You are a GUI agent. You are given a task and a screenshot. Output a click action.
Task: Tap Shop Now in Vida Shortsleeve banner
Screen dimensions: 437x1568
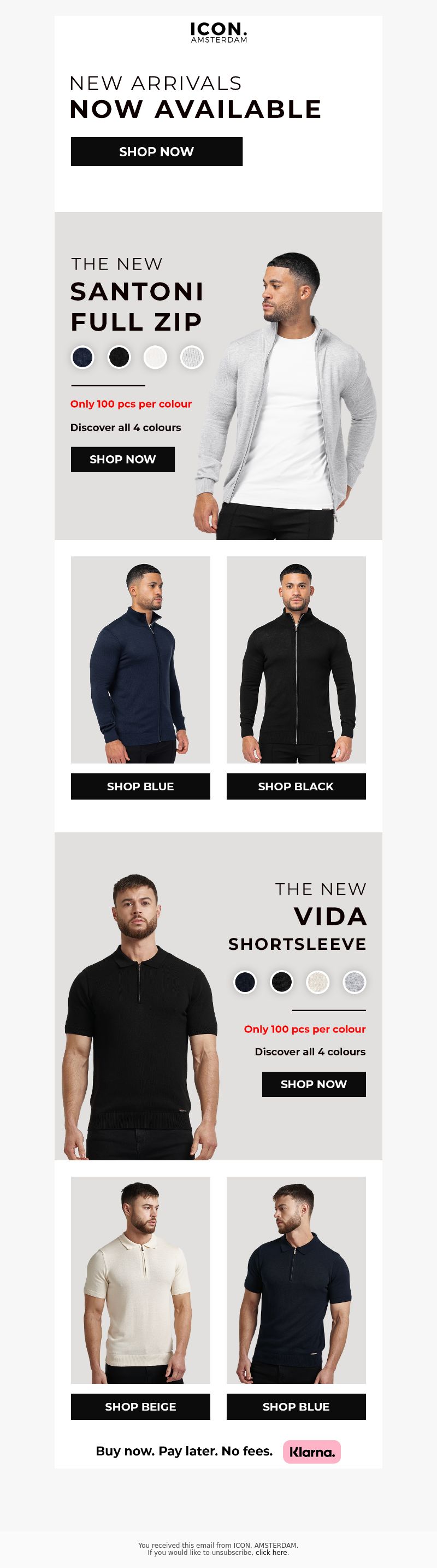(314, 1084)
